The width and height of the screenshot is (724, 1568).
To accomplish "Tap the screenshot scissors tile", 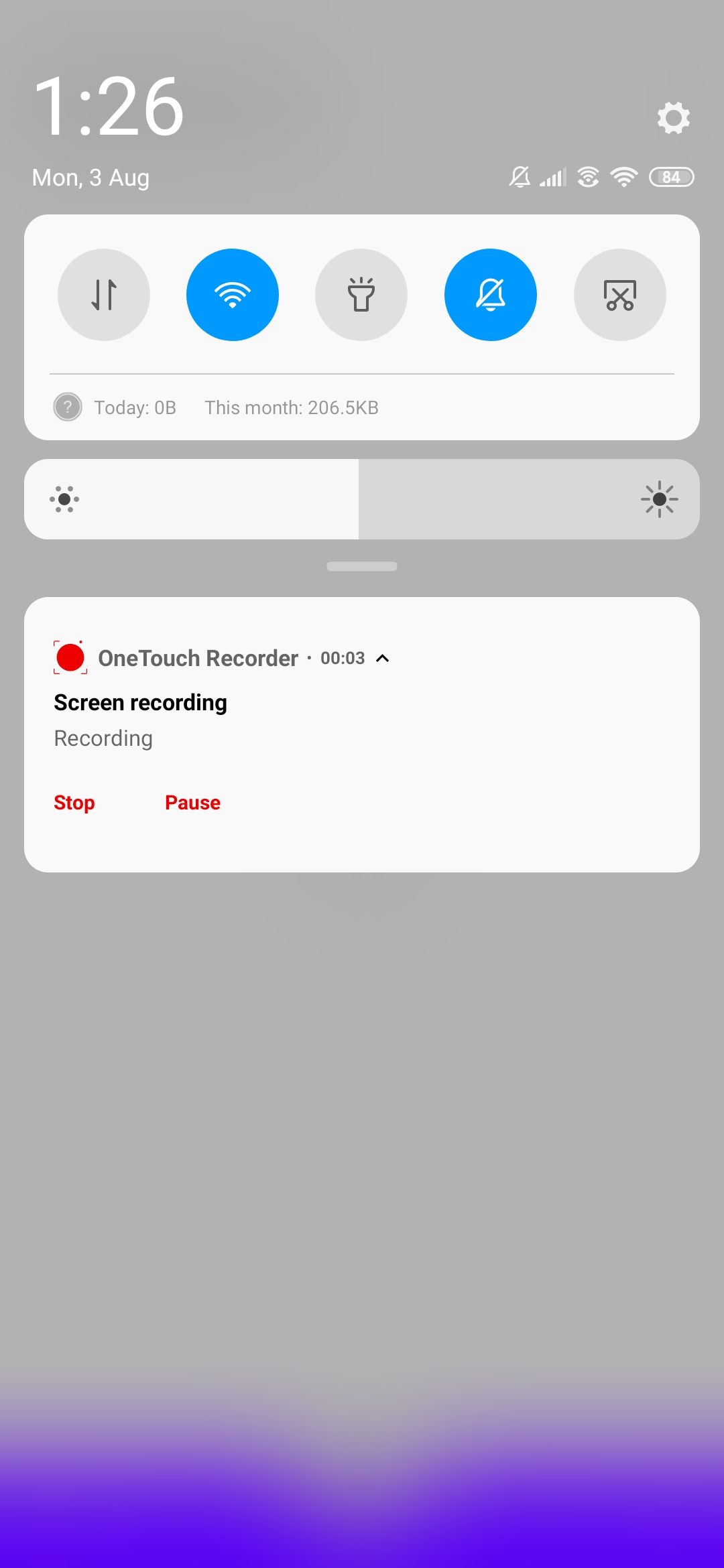I will 620,295.
